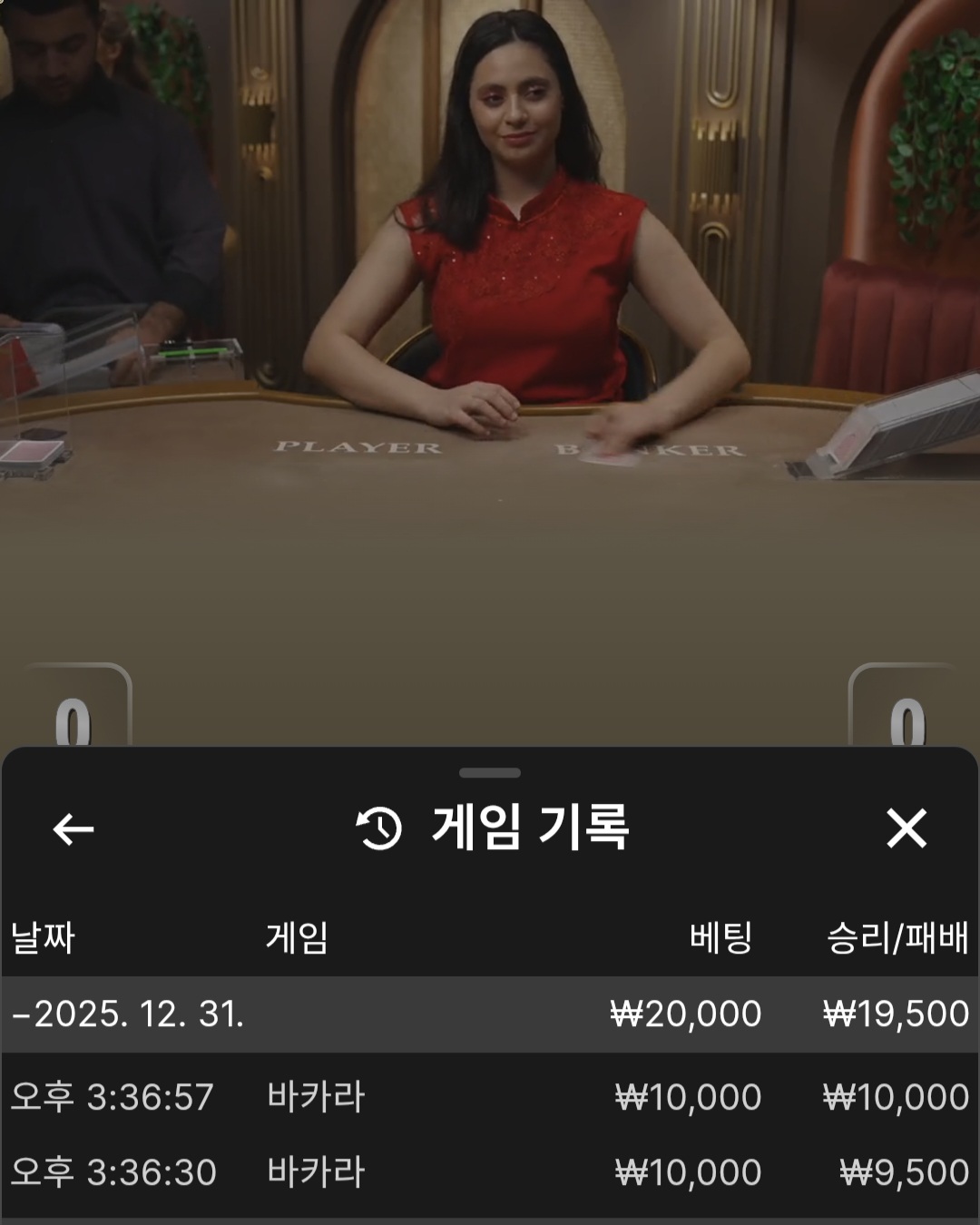
Task: Go back from the 게임 기록 panel
Action: coord(73,828)
